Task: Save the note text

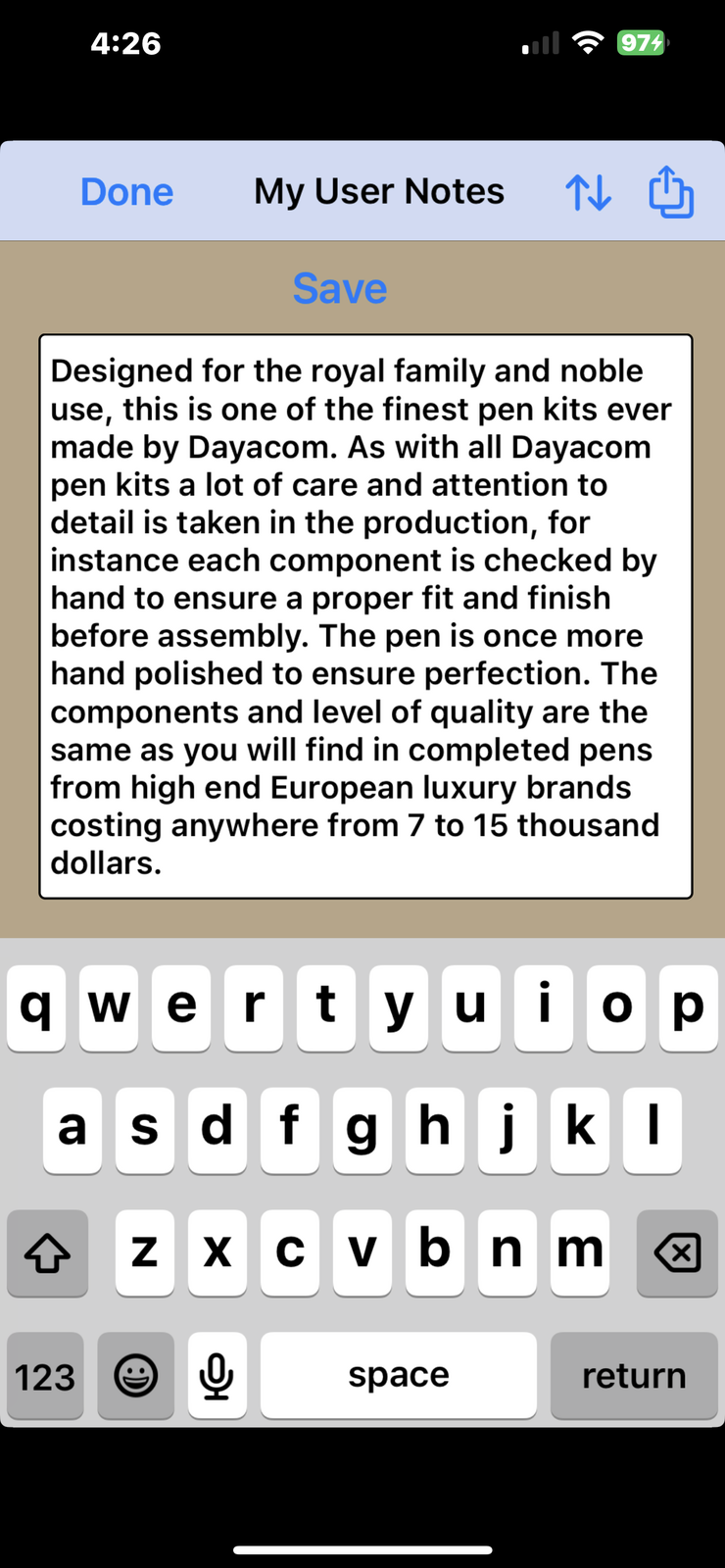Action: (x=340, y=288)
